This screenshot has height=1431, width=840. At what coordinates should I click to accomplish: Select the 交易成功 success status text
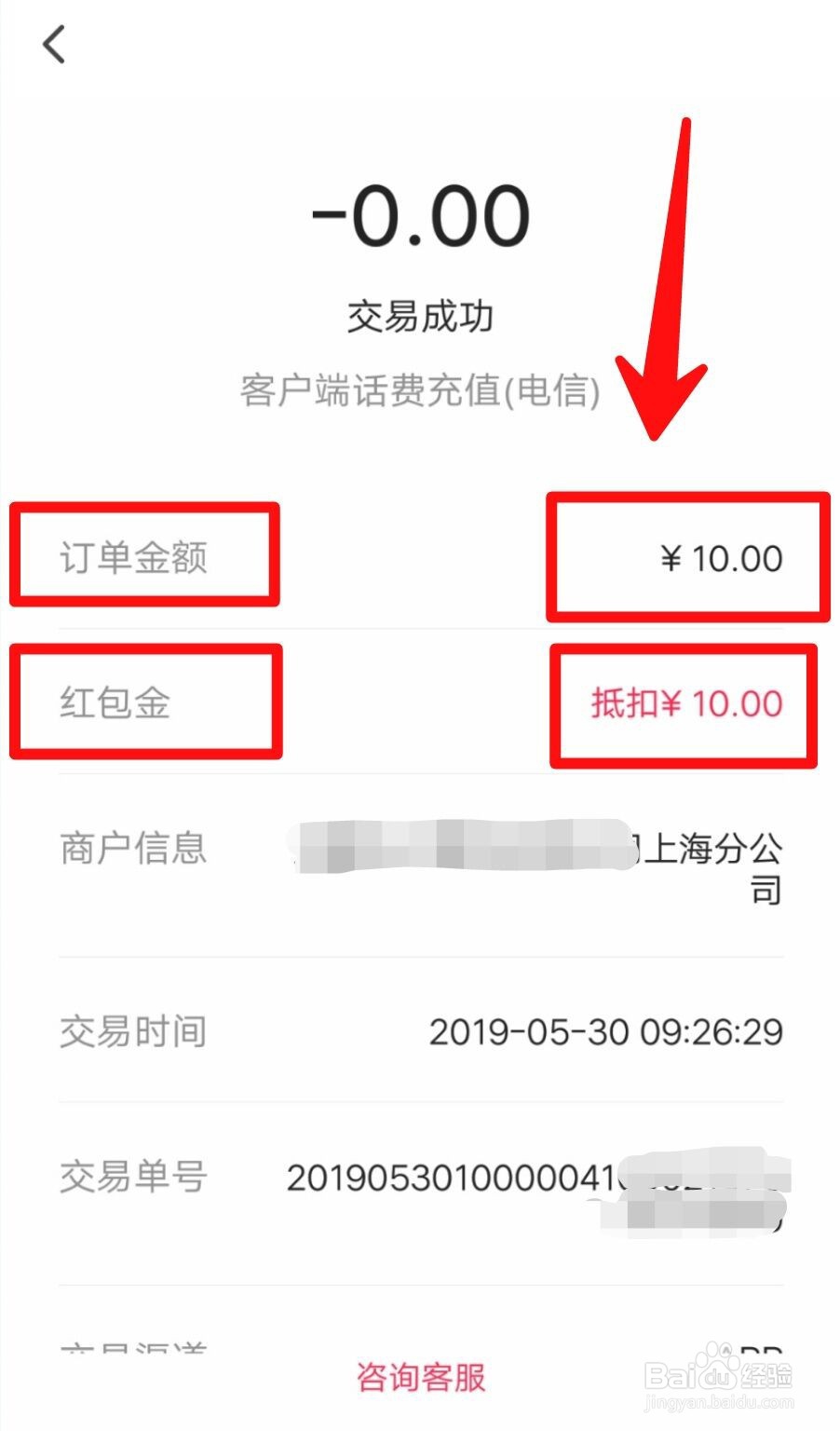click(x=420, y=316)
